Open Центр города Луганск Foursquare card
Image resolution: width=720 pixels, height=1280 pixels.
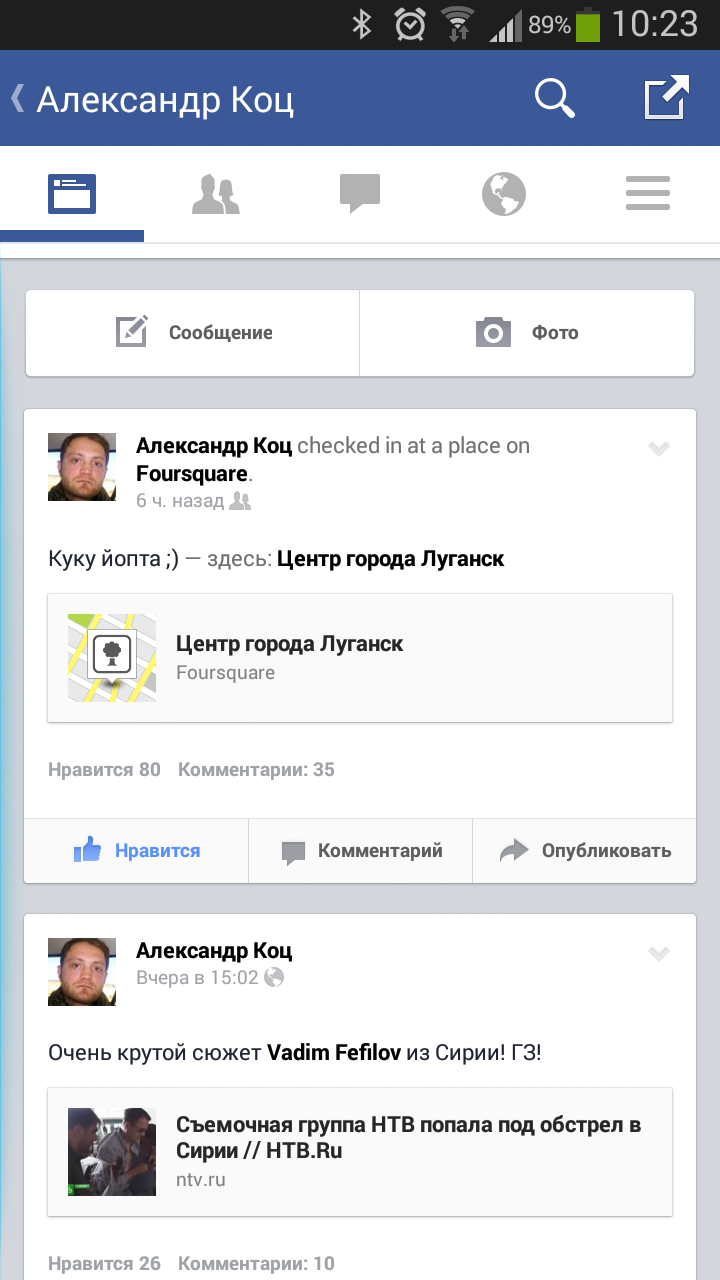click(x=360, y=657)
